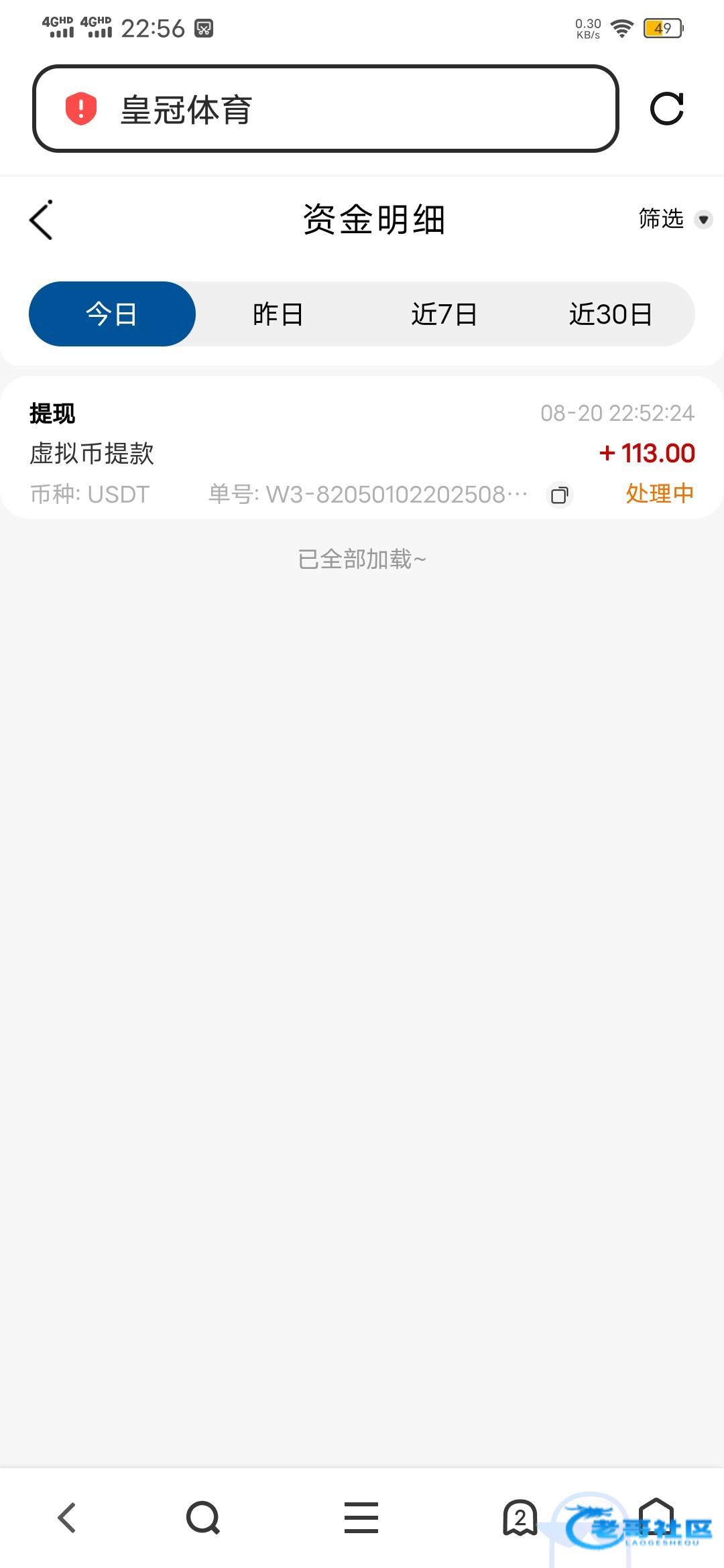Open the browser hamburger menu

click(361, 1518)
